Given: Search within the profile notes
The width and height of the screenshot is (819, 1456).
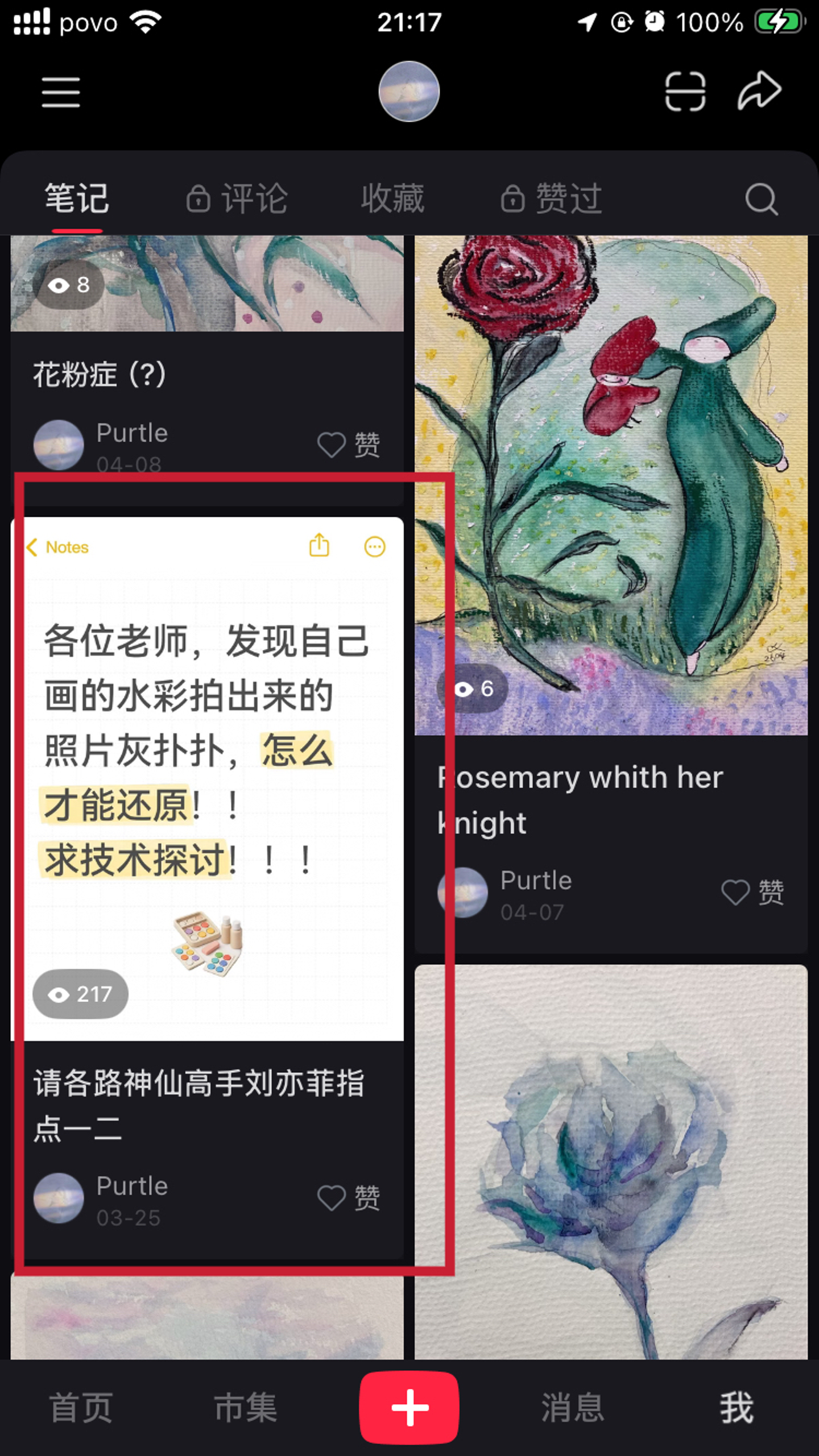Looking at the screenshot, I should 761,199.
